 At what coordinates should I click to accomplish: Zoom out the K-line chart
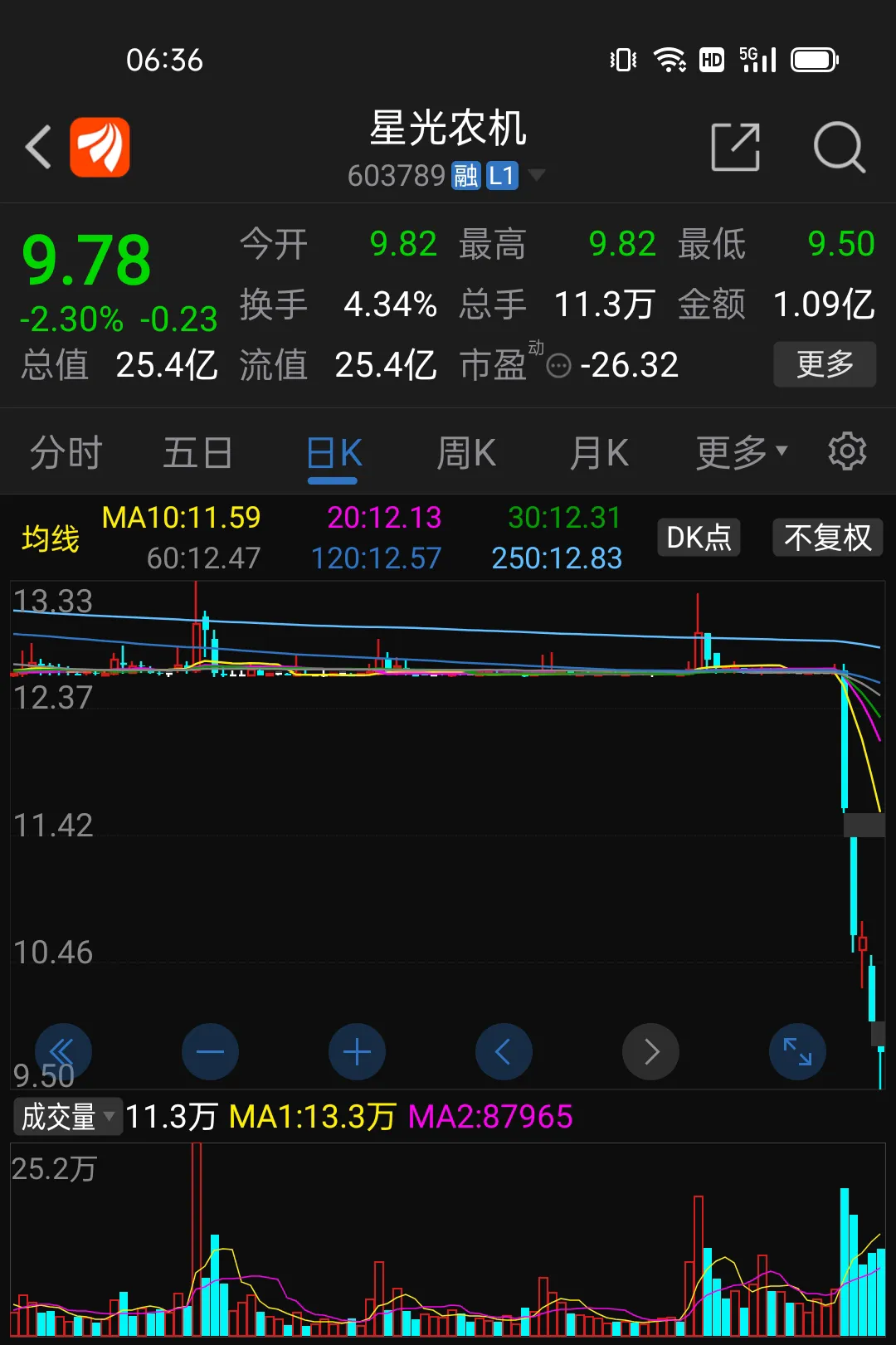[x=210, y=1052]
